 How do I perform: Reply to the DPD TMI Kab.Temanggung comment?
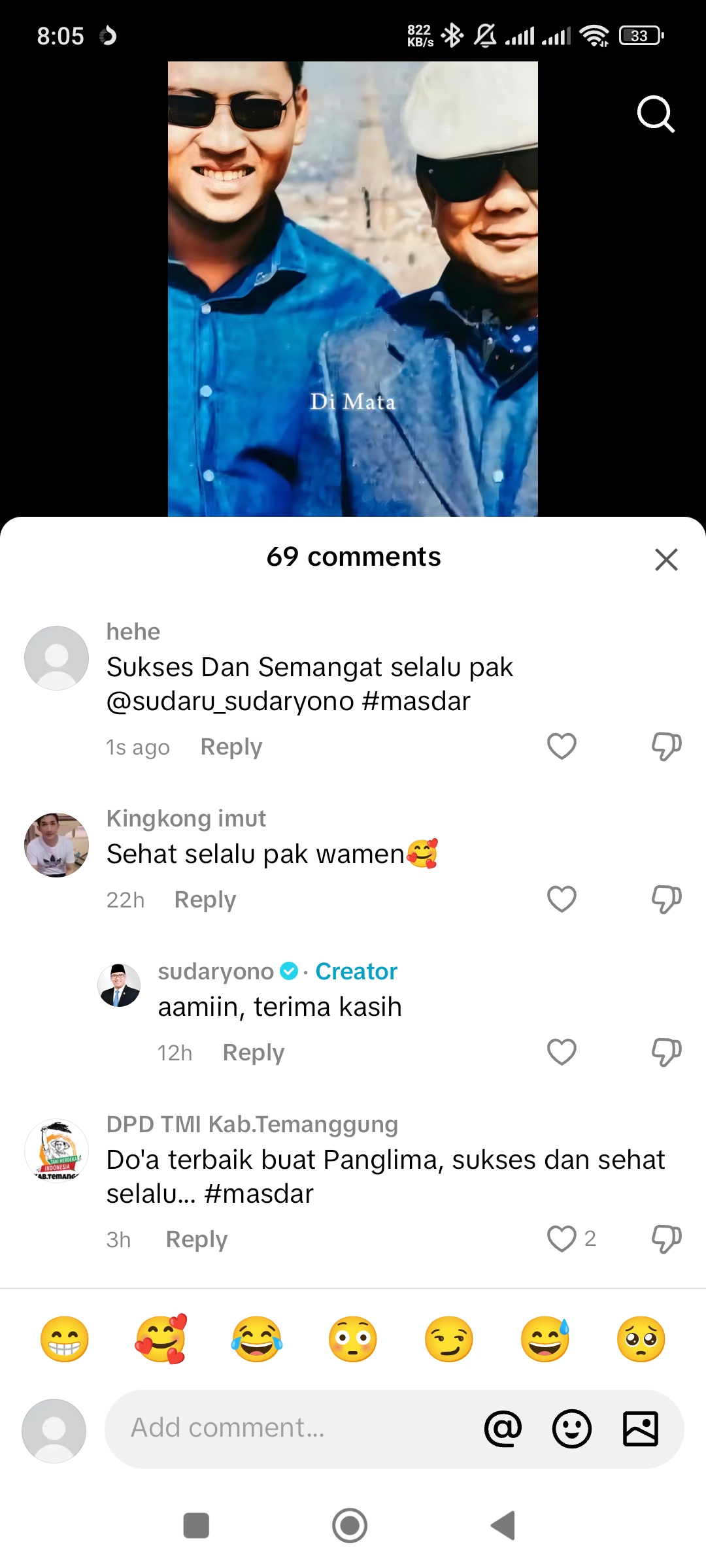[x=196, y=1239]
